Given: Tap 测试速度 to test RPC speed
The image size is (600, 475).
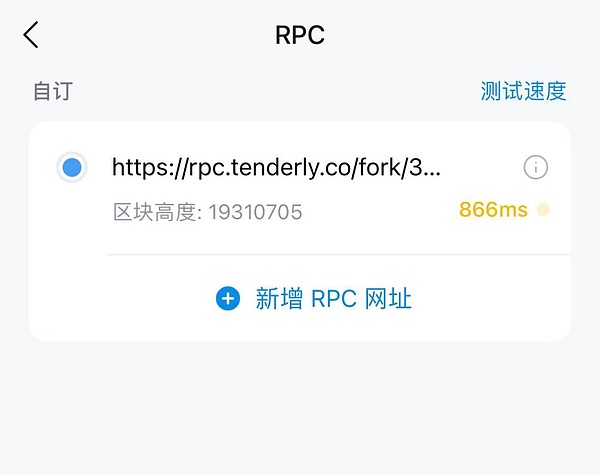Looking at the screenshot, I should tap(523, 91).
